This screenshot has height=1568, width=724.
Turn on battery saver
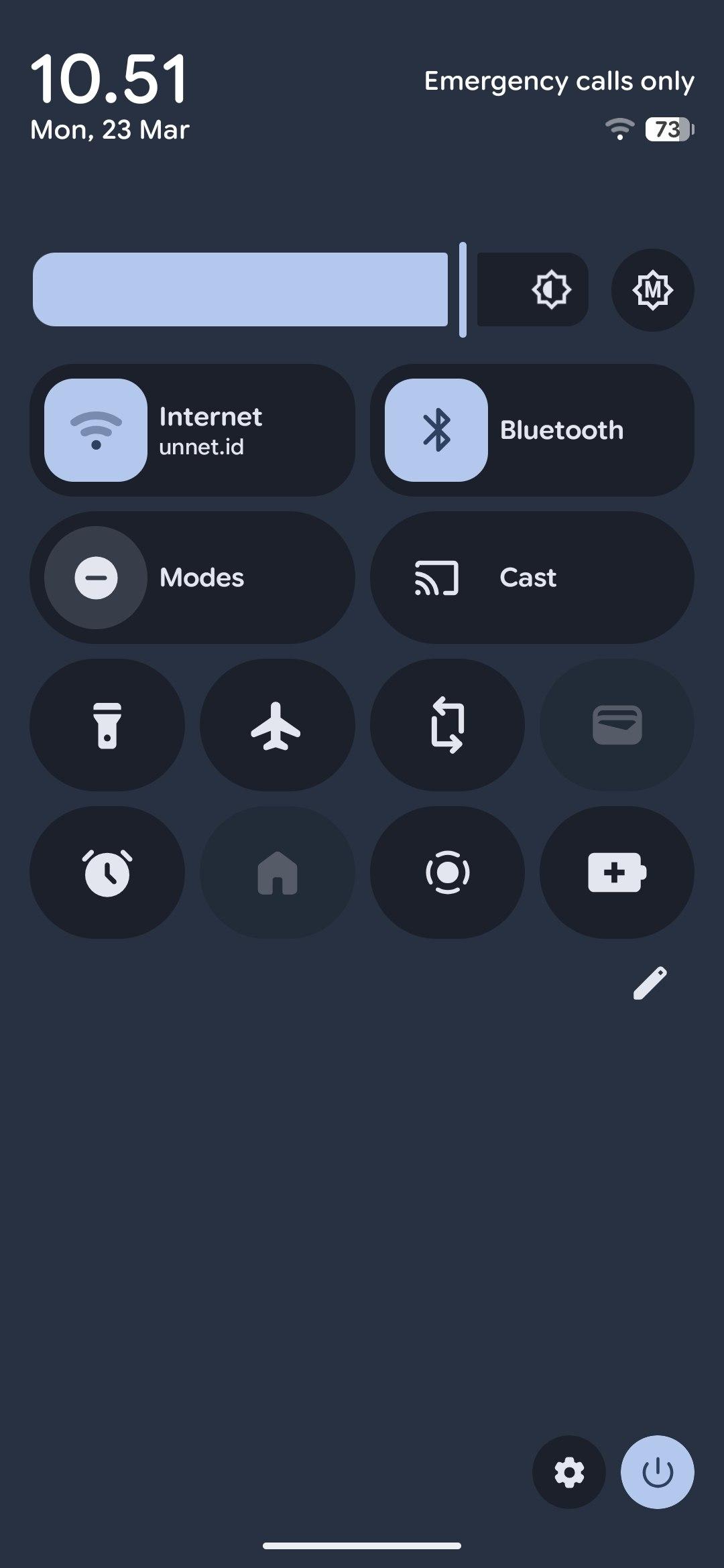click(x=617, y=872)
